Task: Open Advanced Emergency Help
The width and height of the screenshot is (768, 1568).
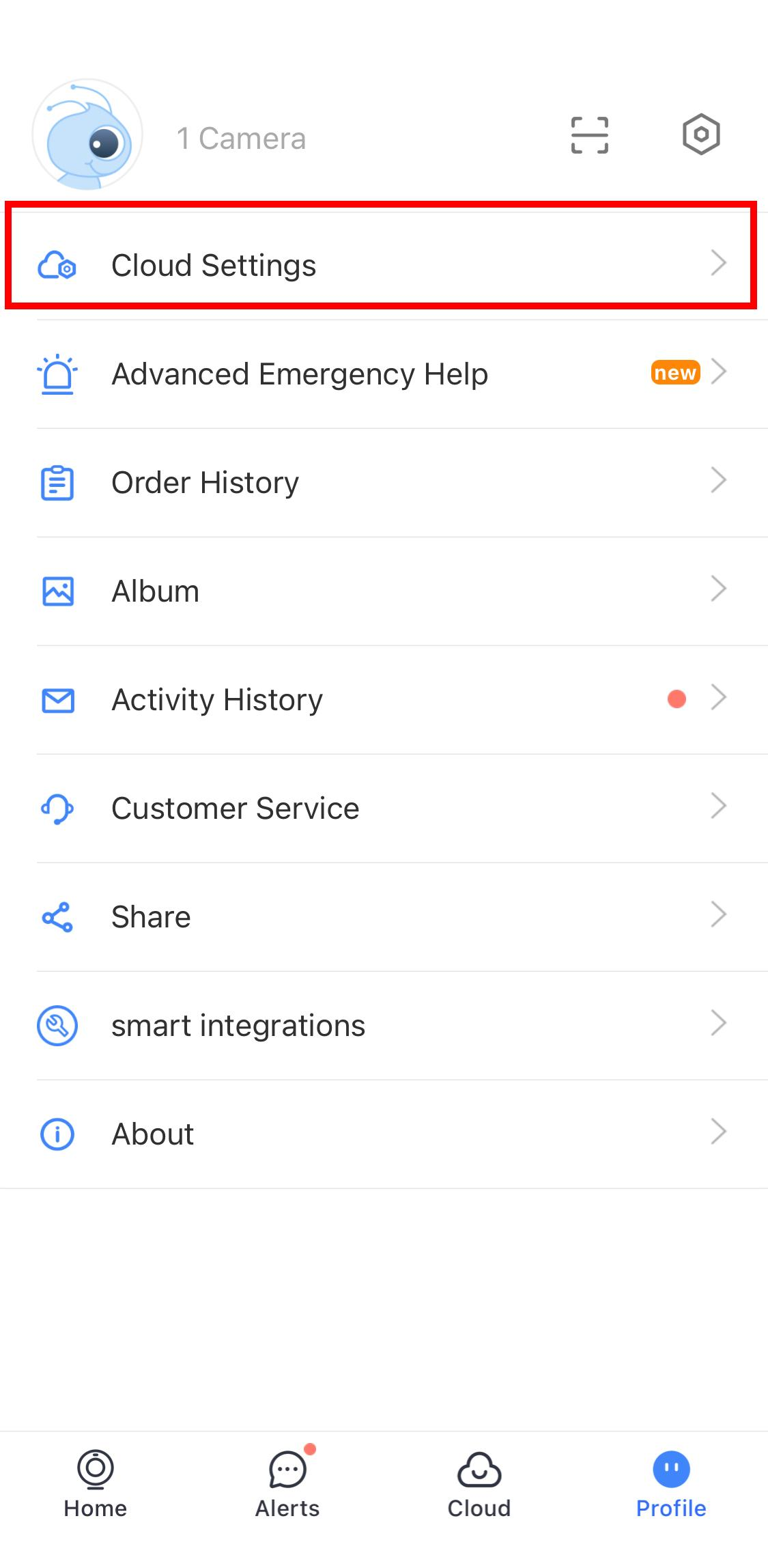Action: point(382,374)
